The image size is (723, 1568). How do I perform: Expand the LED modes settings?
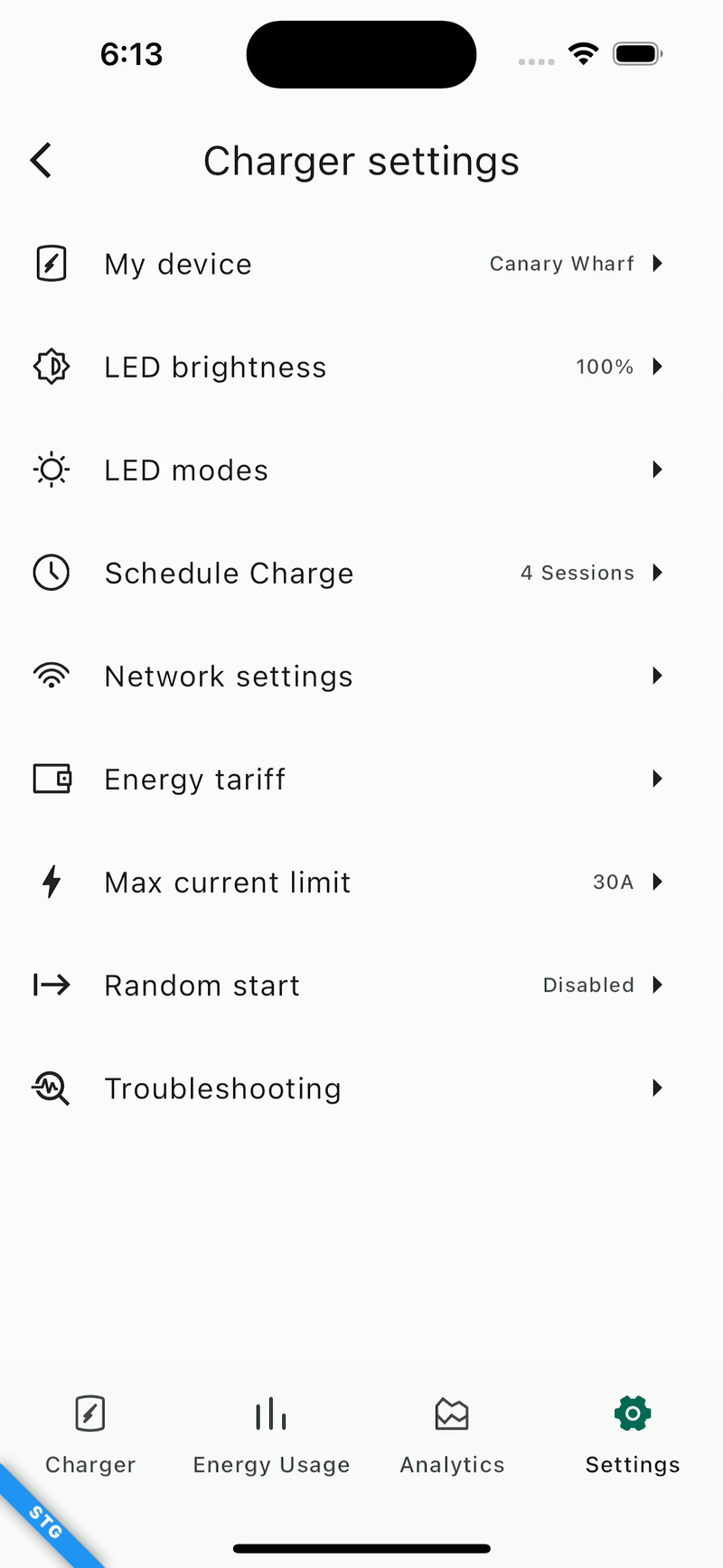[361, 469]
